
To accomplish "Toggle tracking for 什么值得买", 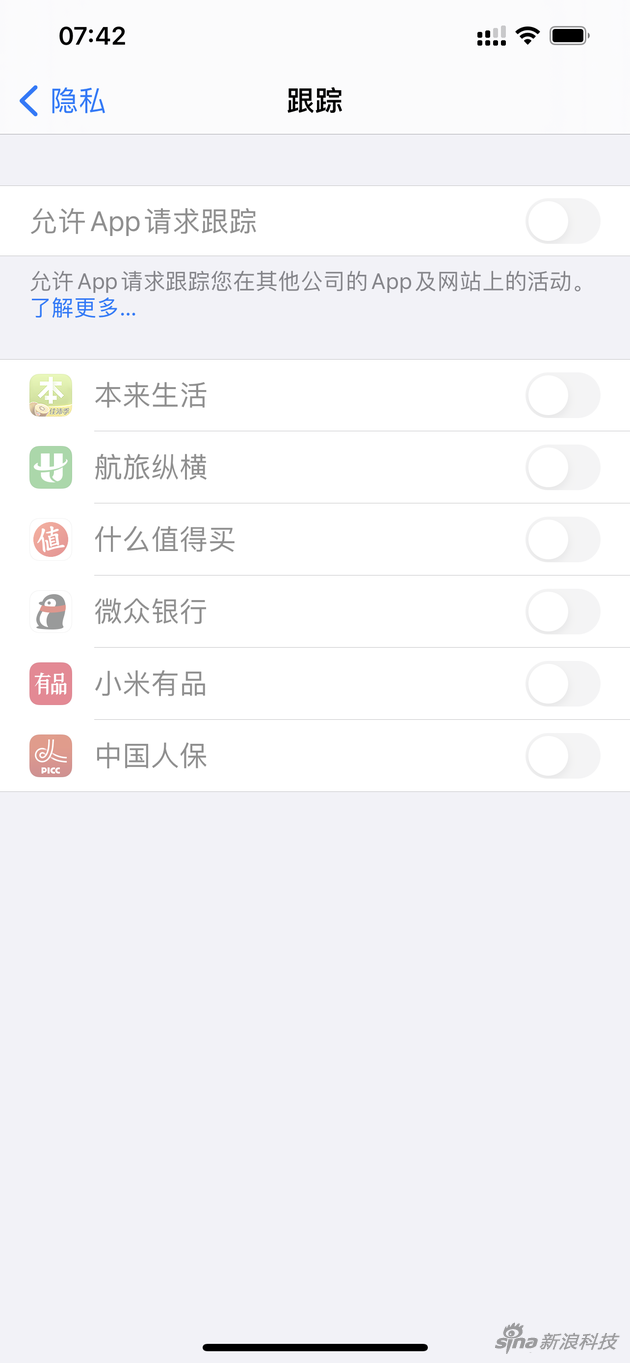I will point(562,540).
